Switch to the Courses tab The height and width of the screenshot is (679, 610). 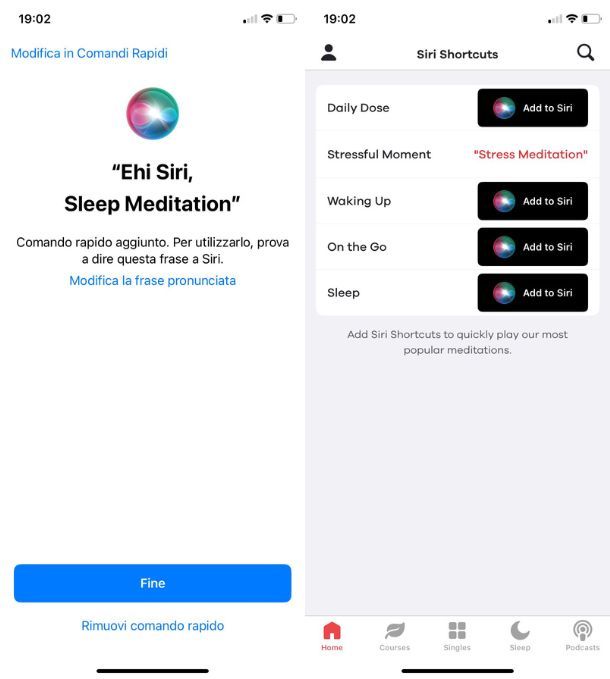[x=394, y=636]
